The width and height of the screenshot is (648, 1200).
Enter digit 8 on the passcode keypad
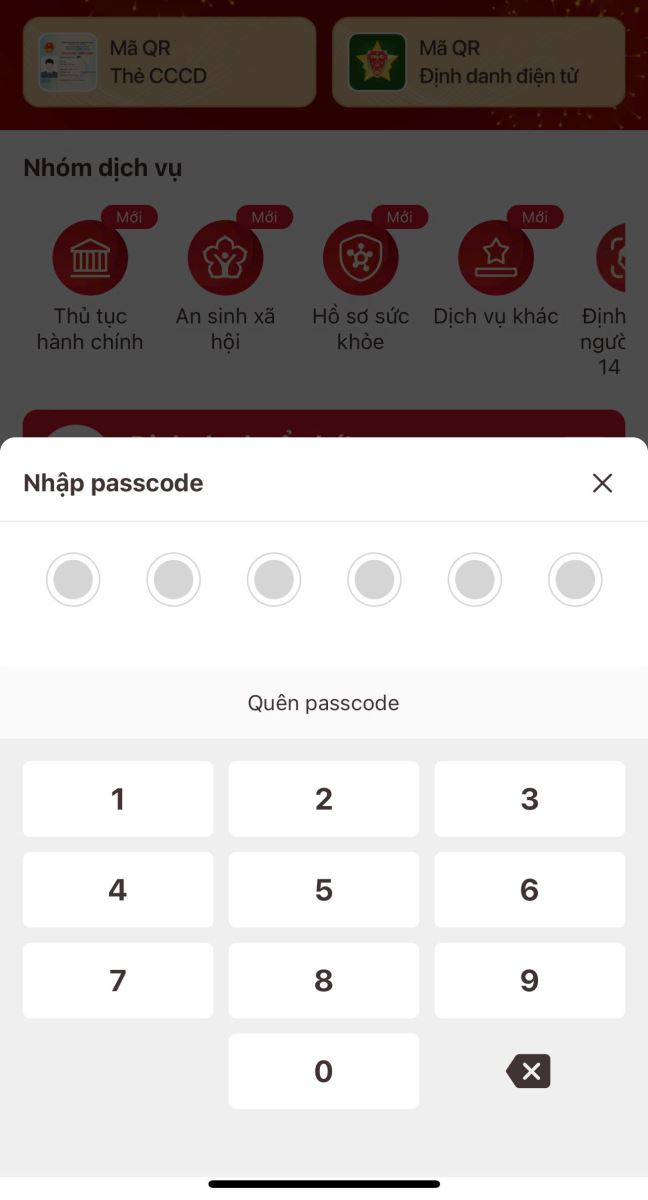pyautogui.click(x=323, y=981)
